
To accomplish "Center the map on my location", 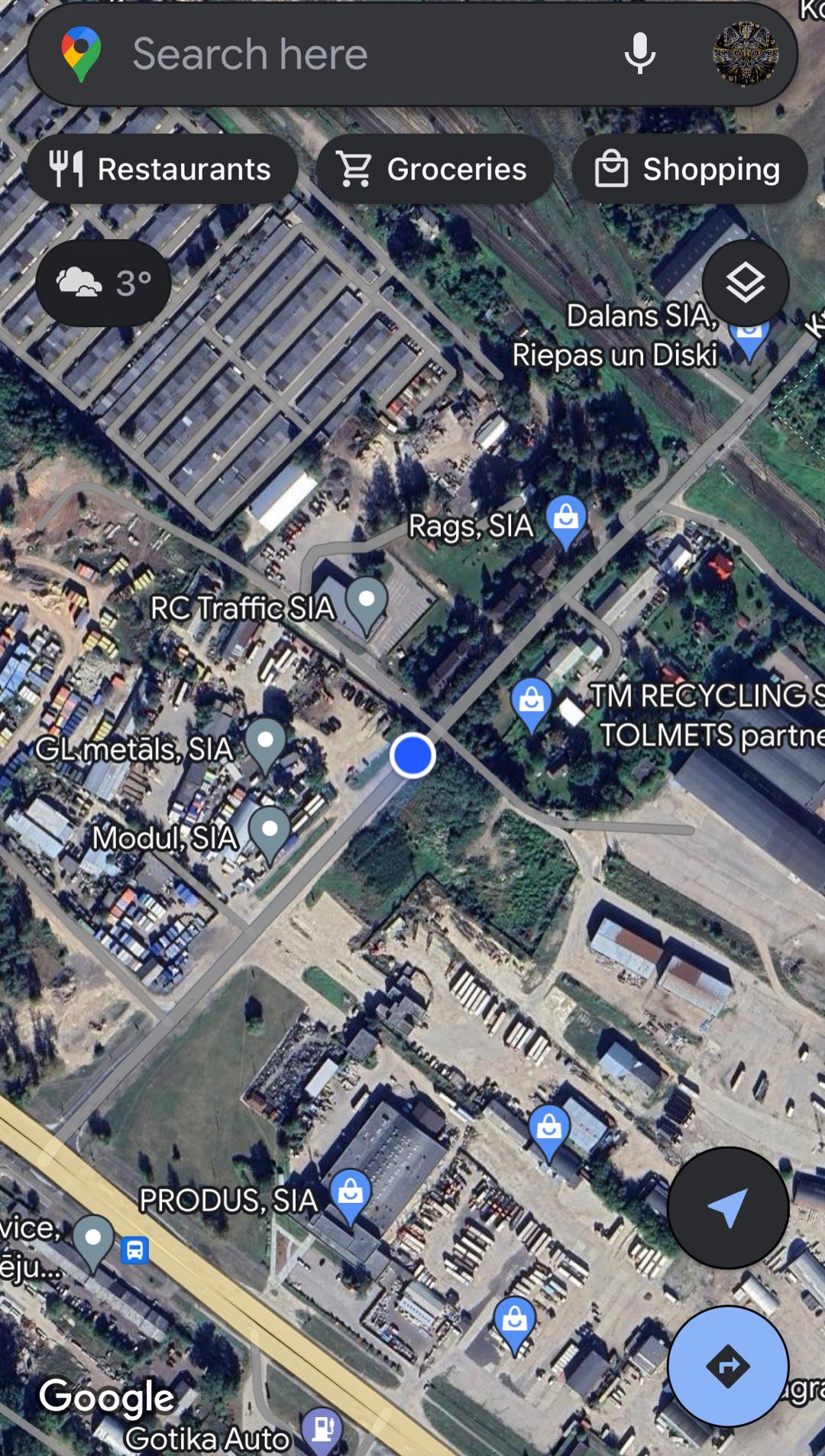I will click(728, 1208).
